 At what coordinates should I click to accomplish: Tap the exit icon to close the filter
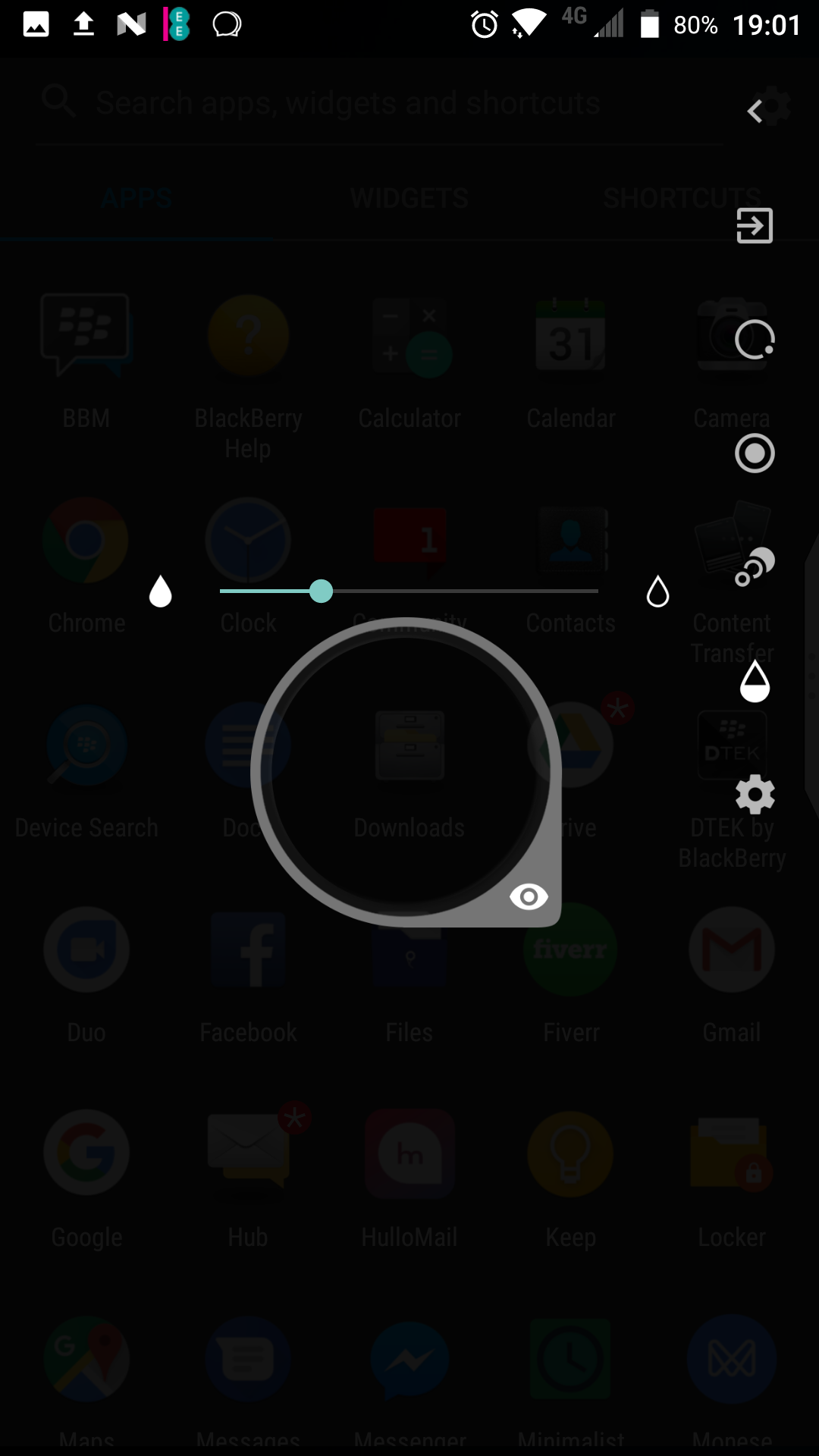[x=755, y=225]
